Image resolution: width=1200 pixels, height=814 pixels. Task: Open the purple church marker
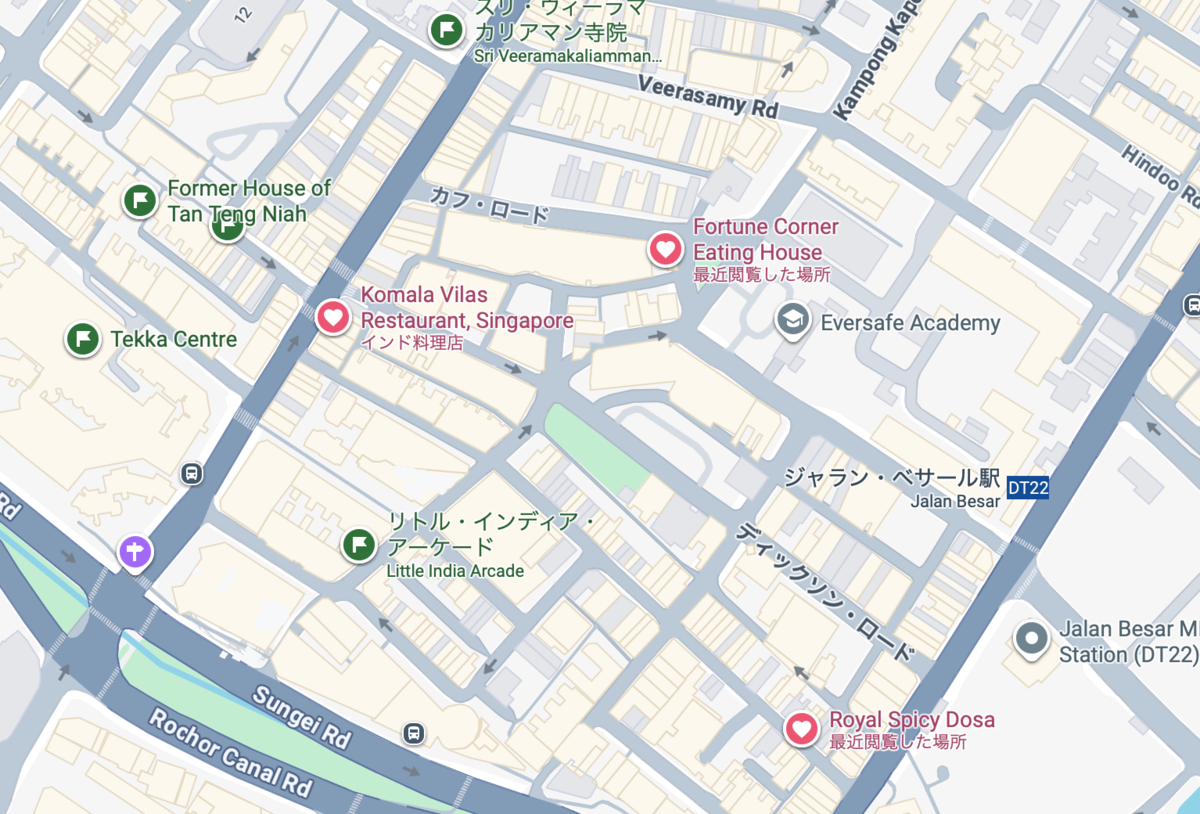pyautogui.click(x=135, y=550)
